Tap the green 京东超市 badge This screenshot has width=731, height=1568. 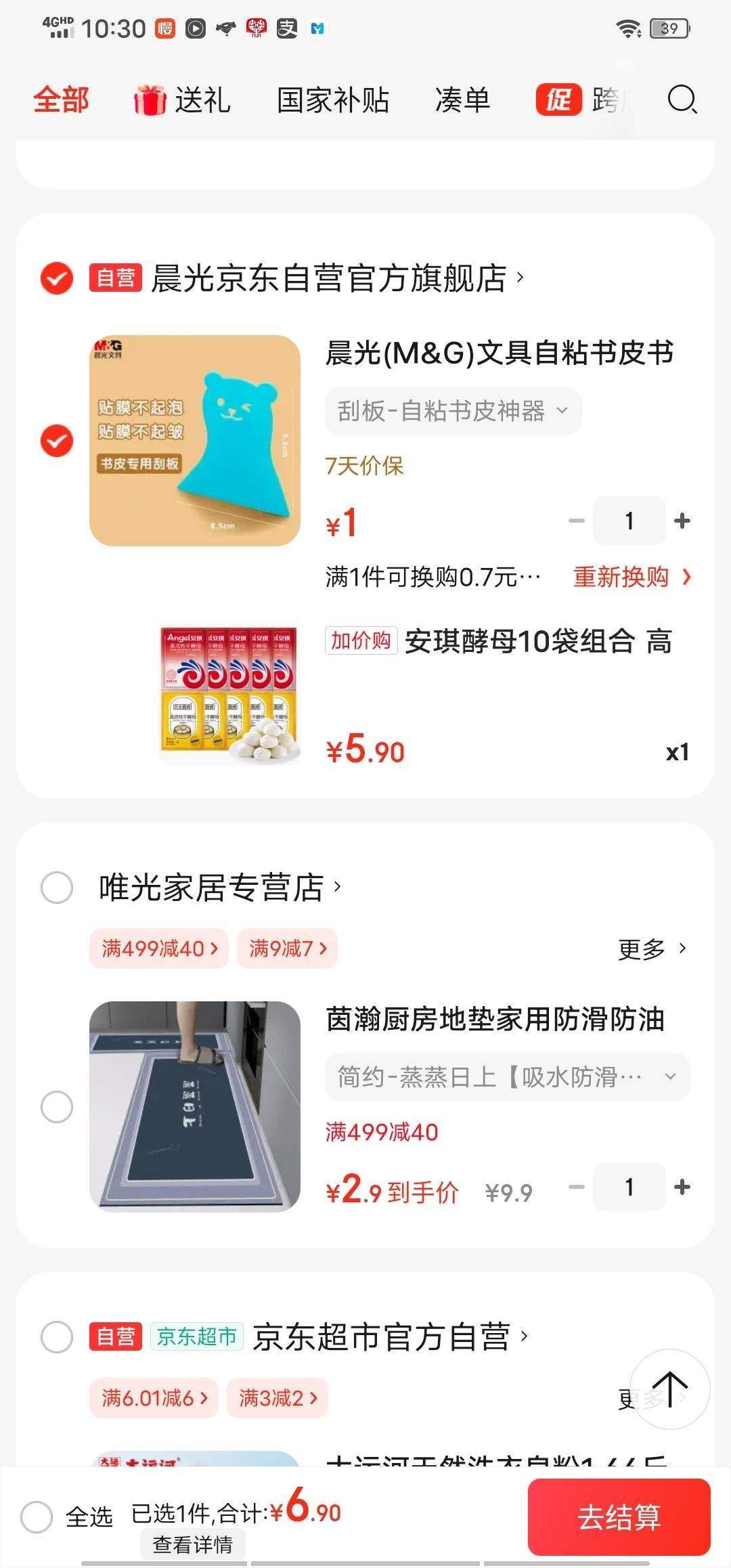click(x=196, y=1336)
